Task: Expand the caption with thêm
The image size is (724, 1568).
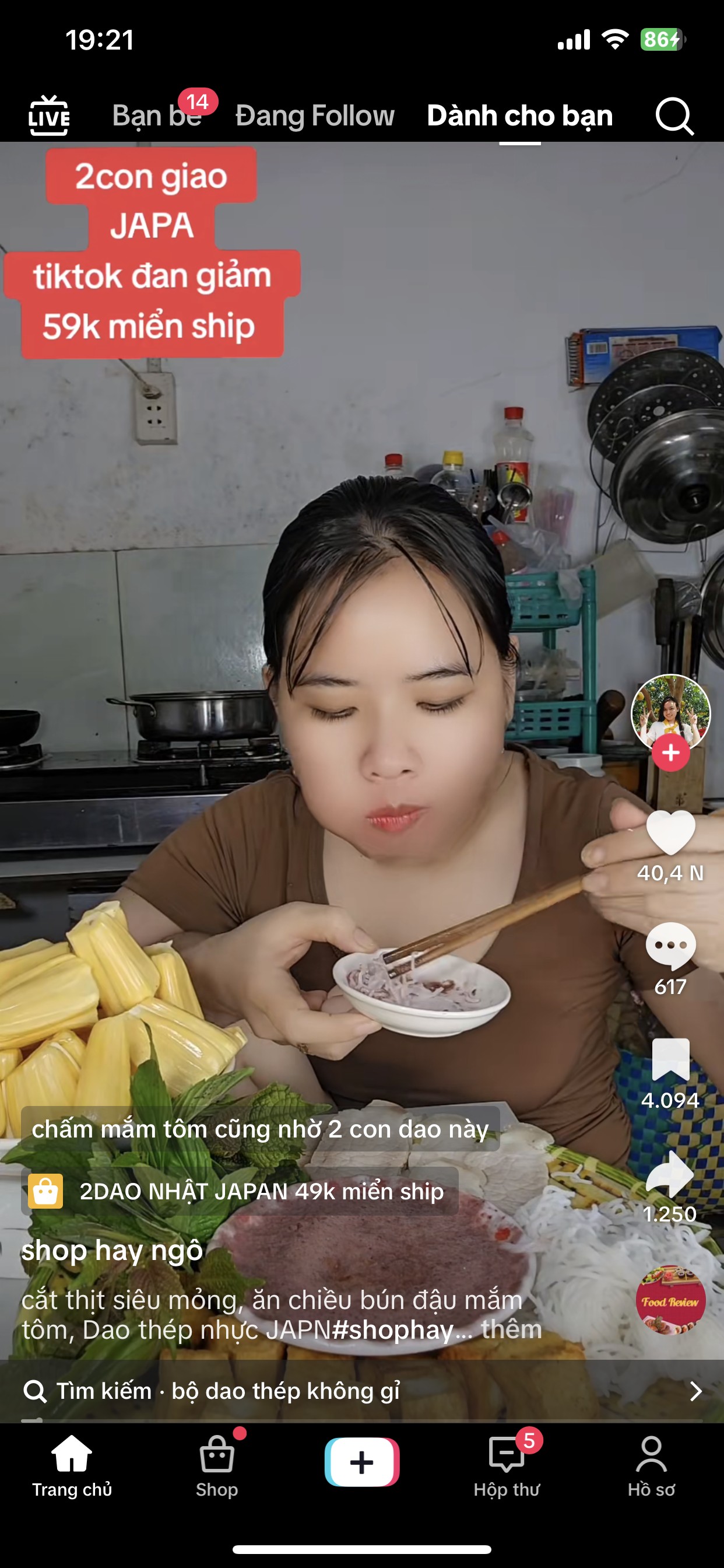Action: click(x=511, y=1329)
